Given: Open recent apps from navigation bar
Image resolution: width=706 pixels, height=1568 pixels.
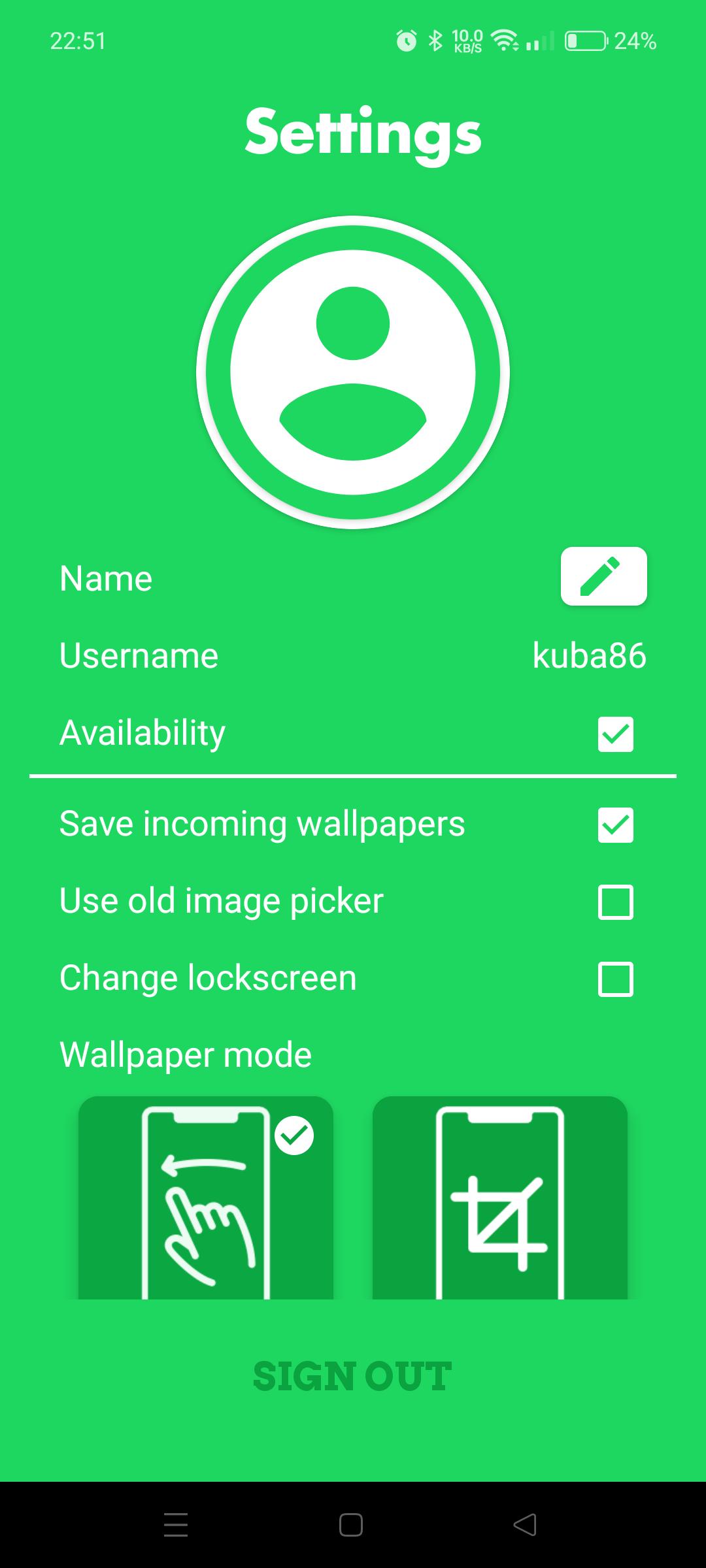Looking at the screenshot, I should [x=176, y=1525].
